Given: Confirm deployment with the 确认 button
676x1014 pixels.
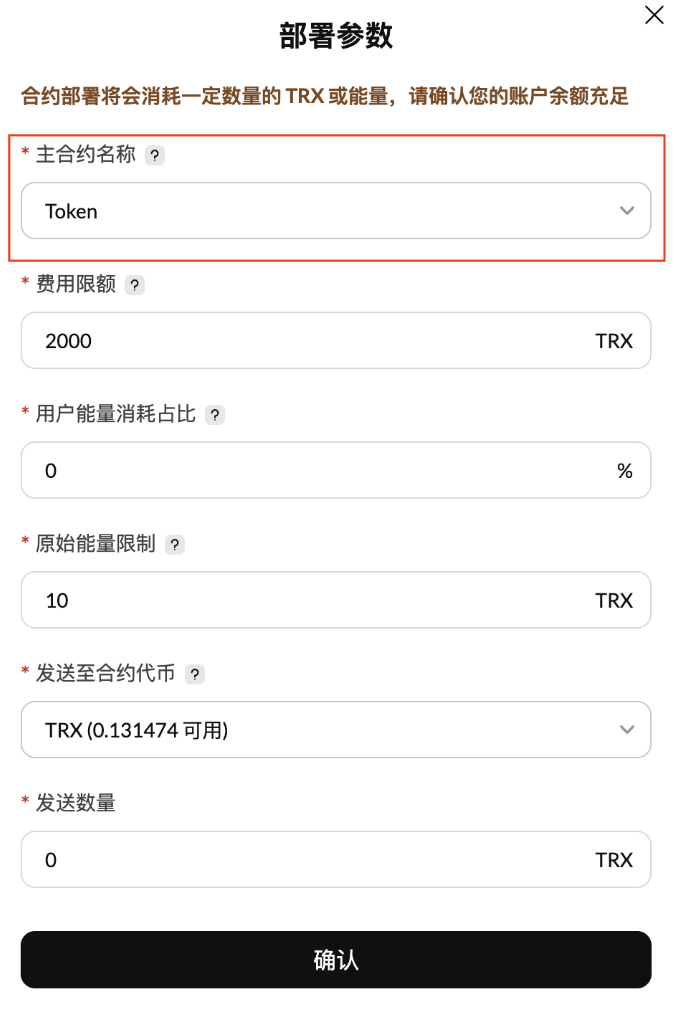Looking at the screenshot, I should (x=336, y=960).
